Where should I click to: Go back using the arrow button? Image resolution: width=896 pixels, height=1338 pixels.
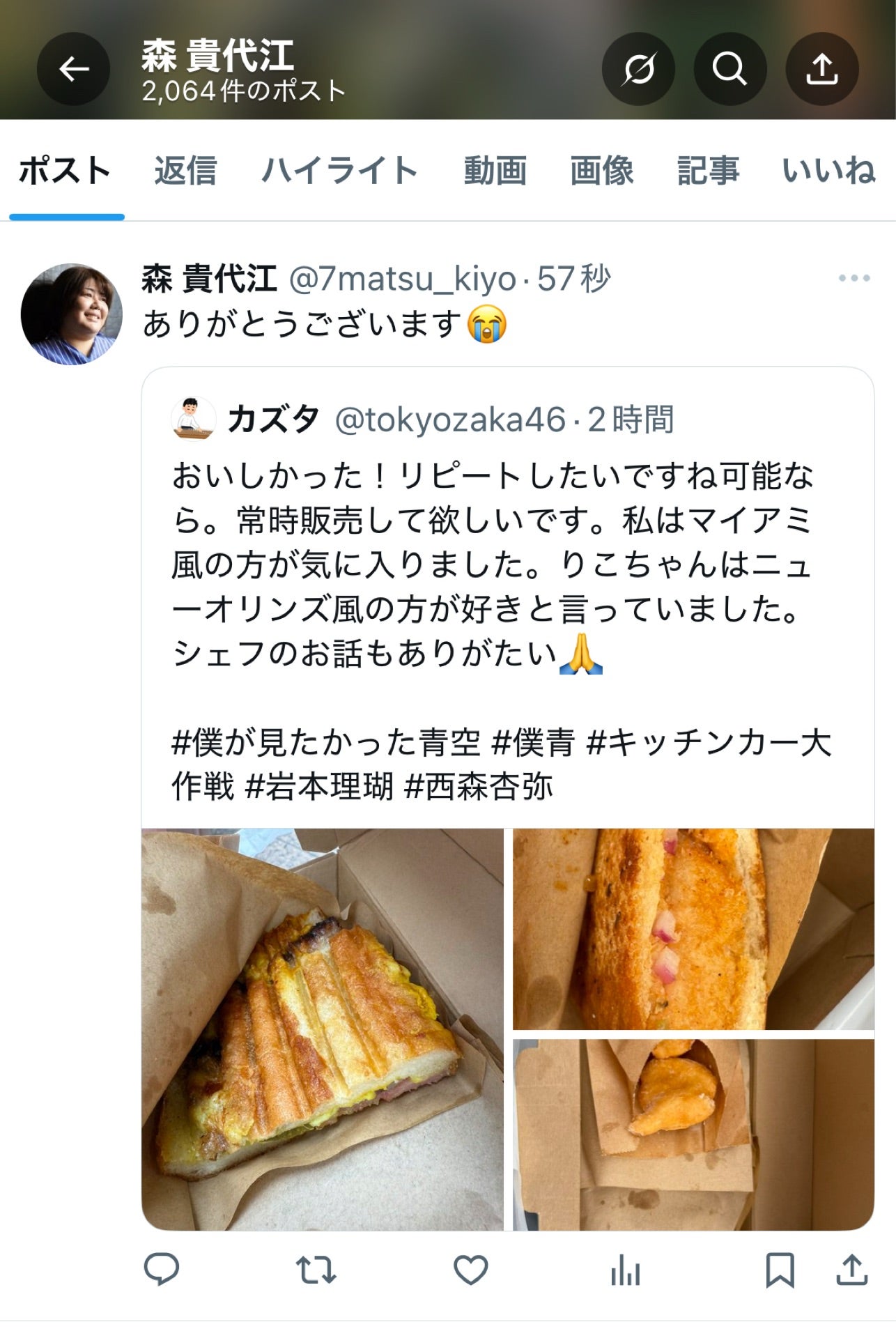(73, 69)
